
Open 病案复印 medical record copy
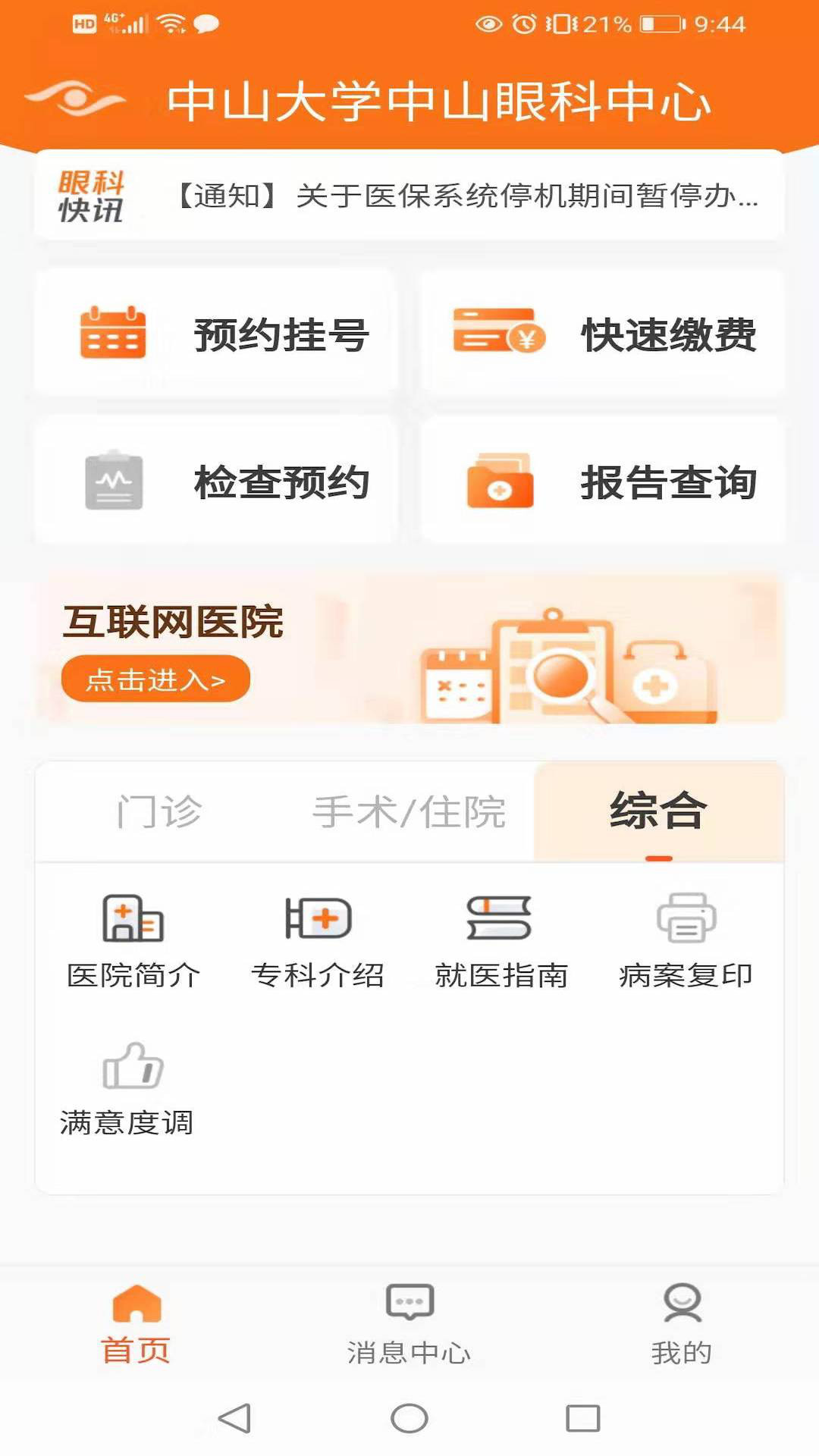[686, 940]
